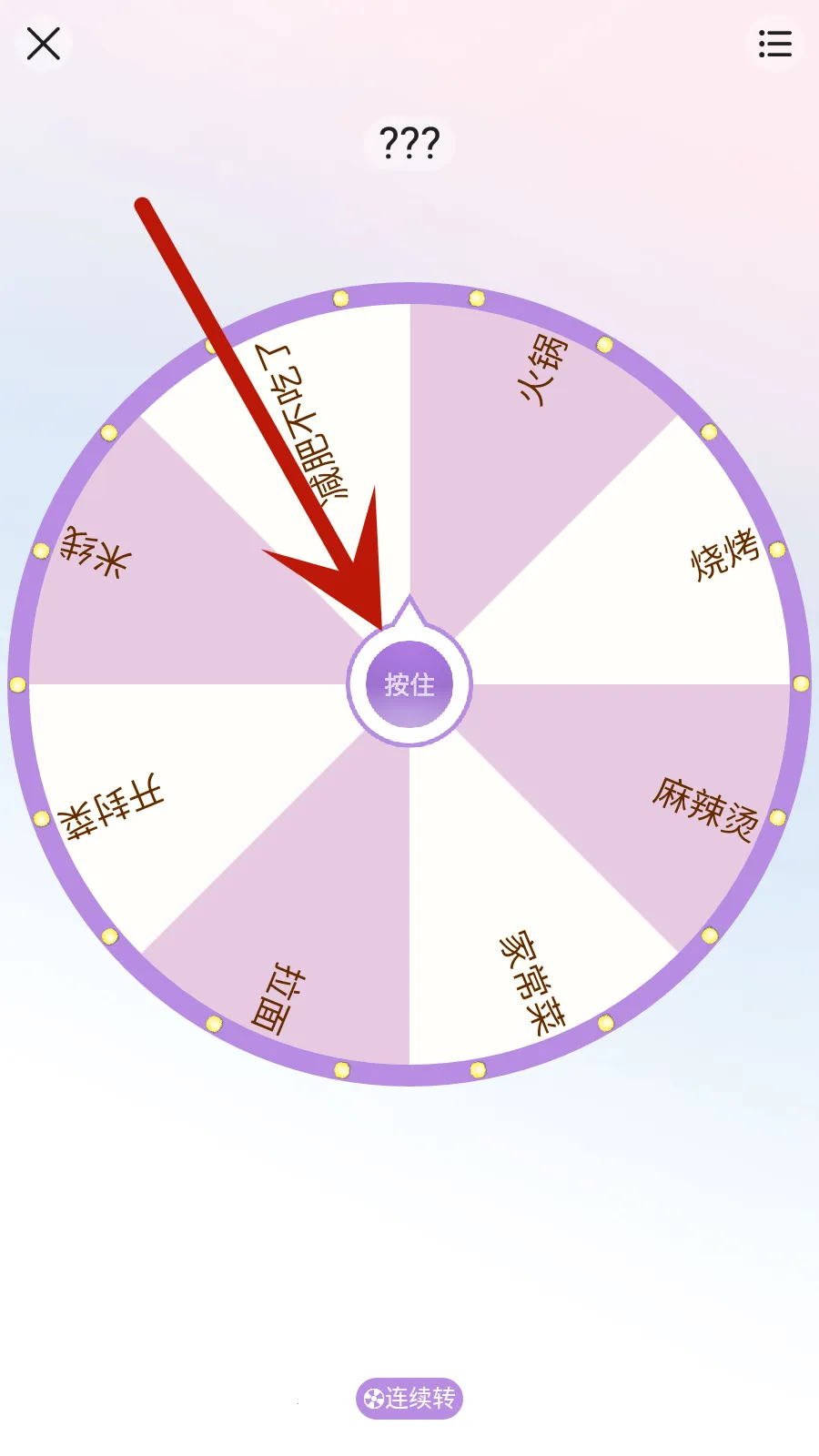
Task: Tap the ??? title label
Action: (409, 143)
